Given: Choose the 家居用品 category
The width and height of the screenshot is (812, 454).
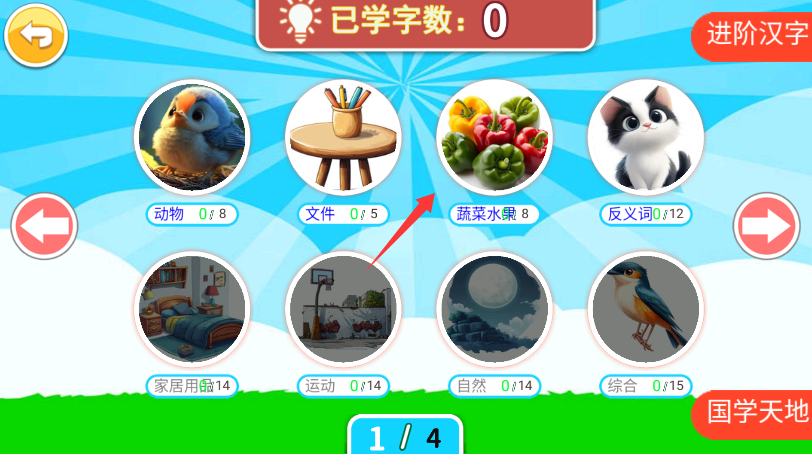Looking at the screenshot, I should tap(191, 310).
